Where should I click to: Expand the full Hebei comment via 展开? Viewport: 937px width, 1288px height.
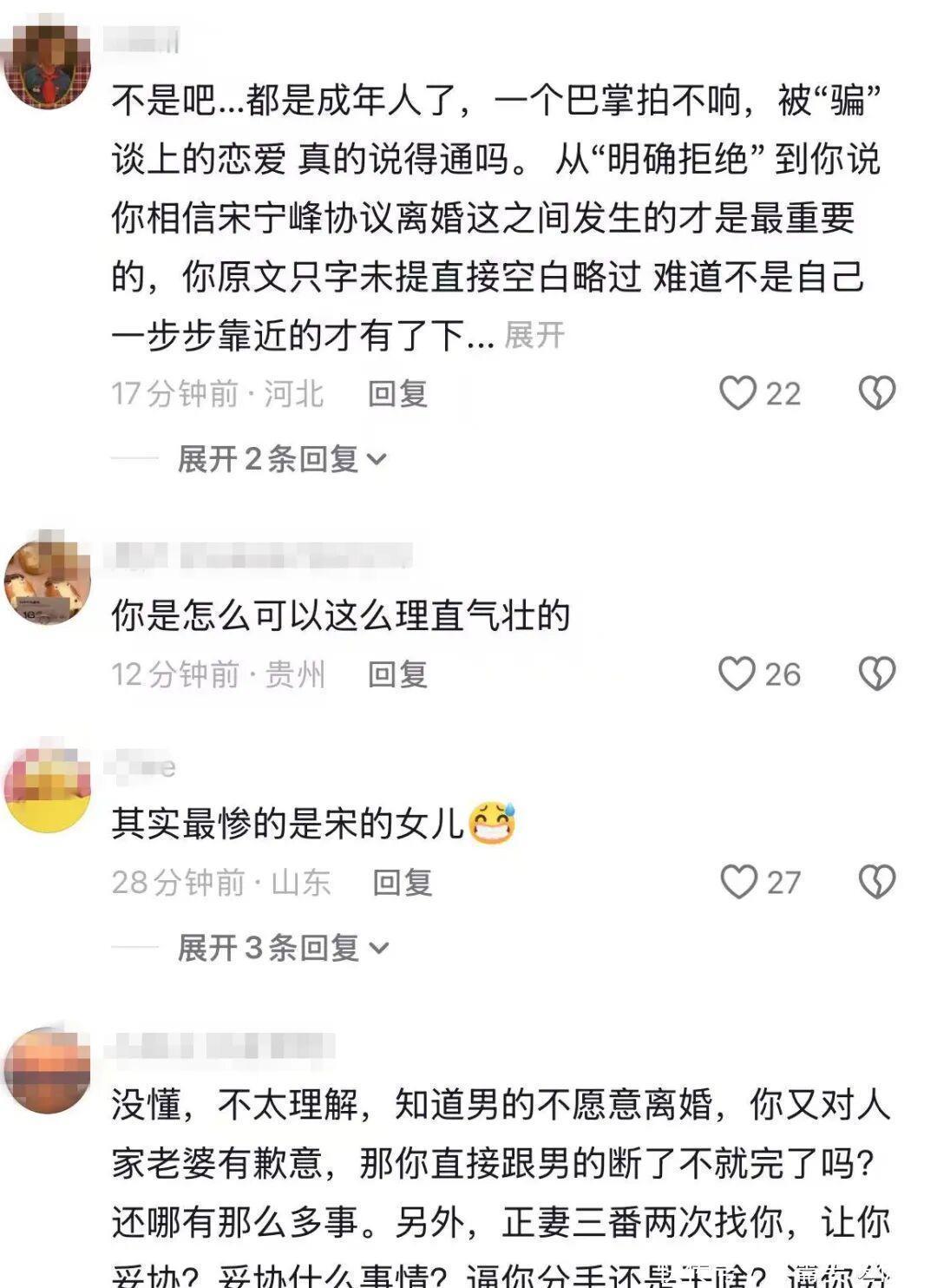[x=534, y=336]
